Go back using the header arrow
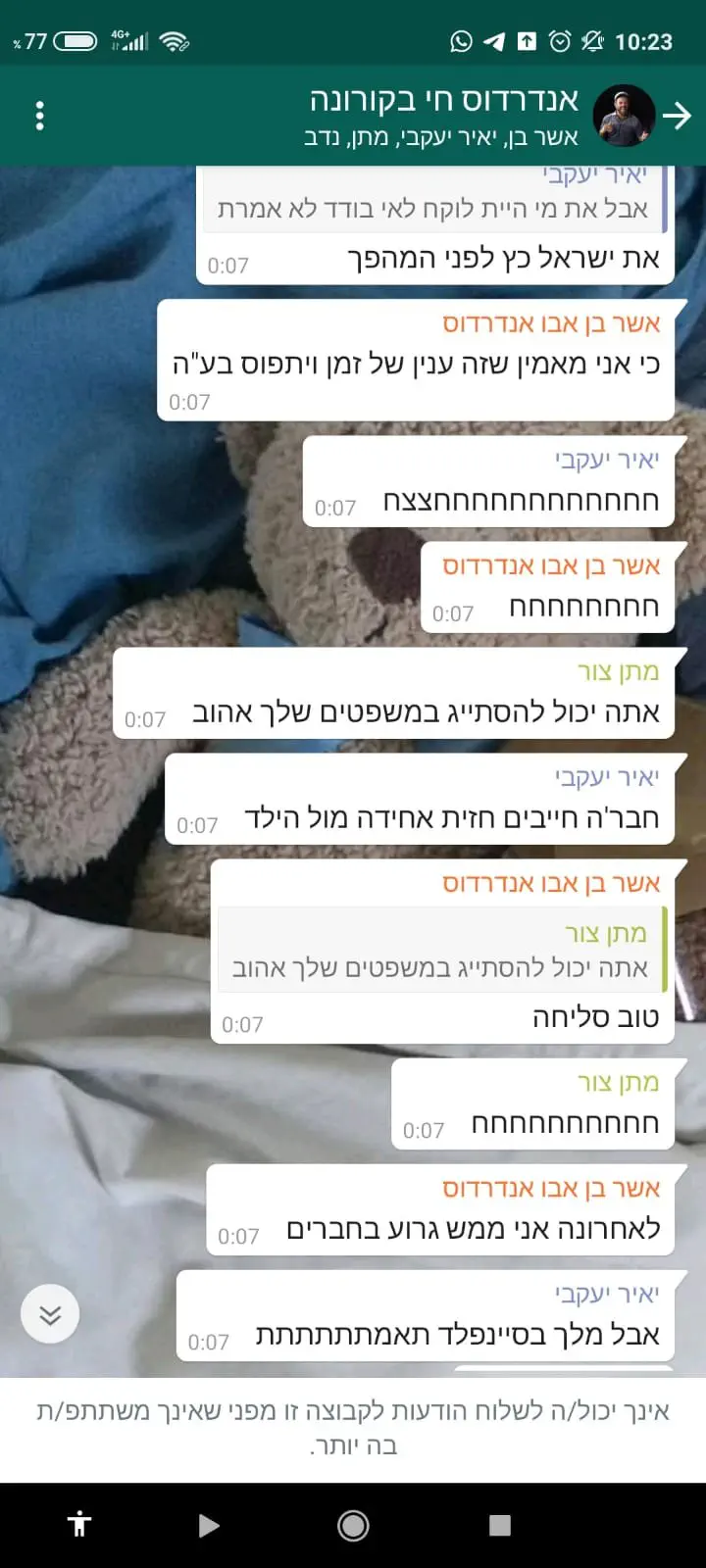This screenshot has width=706, height=1568. (x=677, y=116)
